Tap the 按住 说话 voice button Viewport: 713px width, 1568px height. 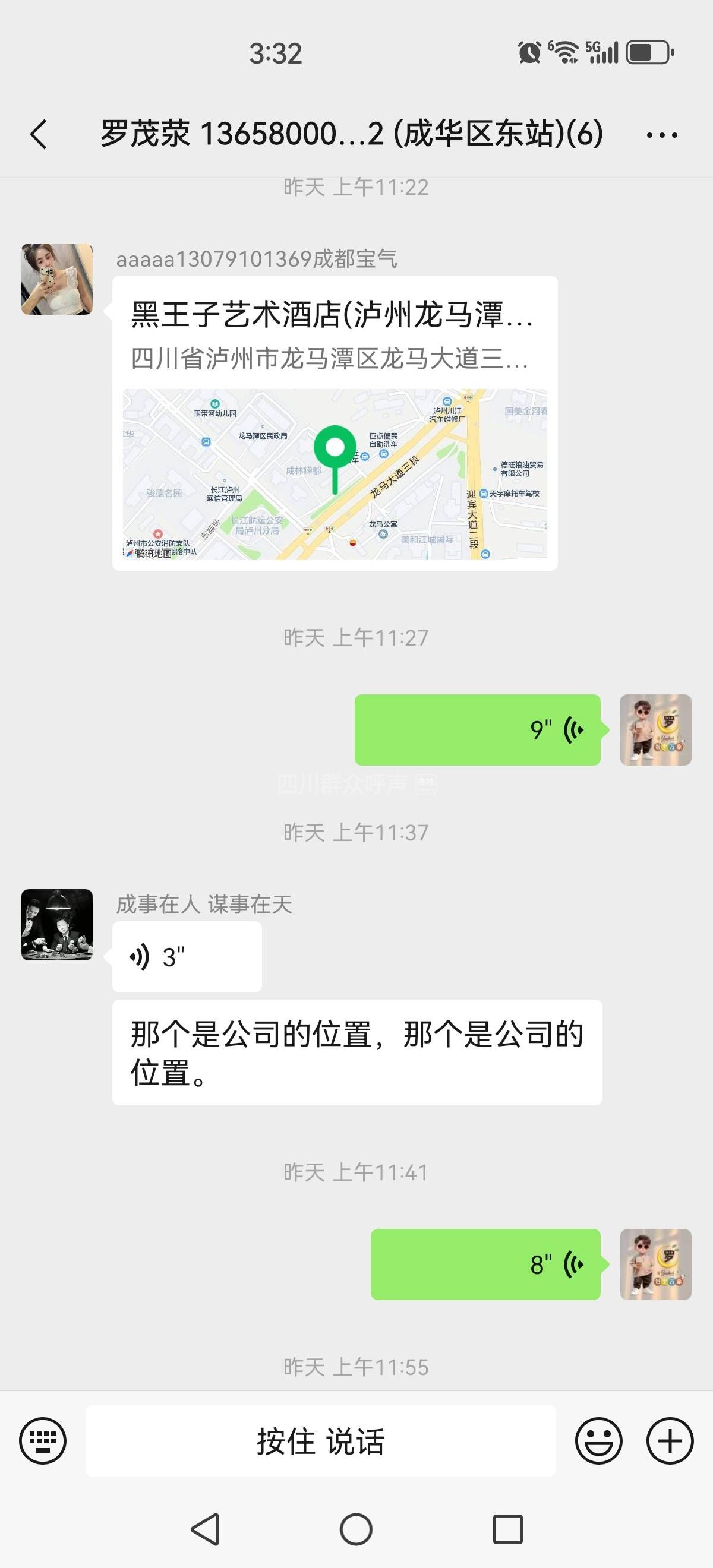320,1441
